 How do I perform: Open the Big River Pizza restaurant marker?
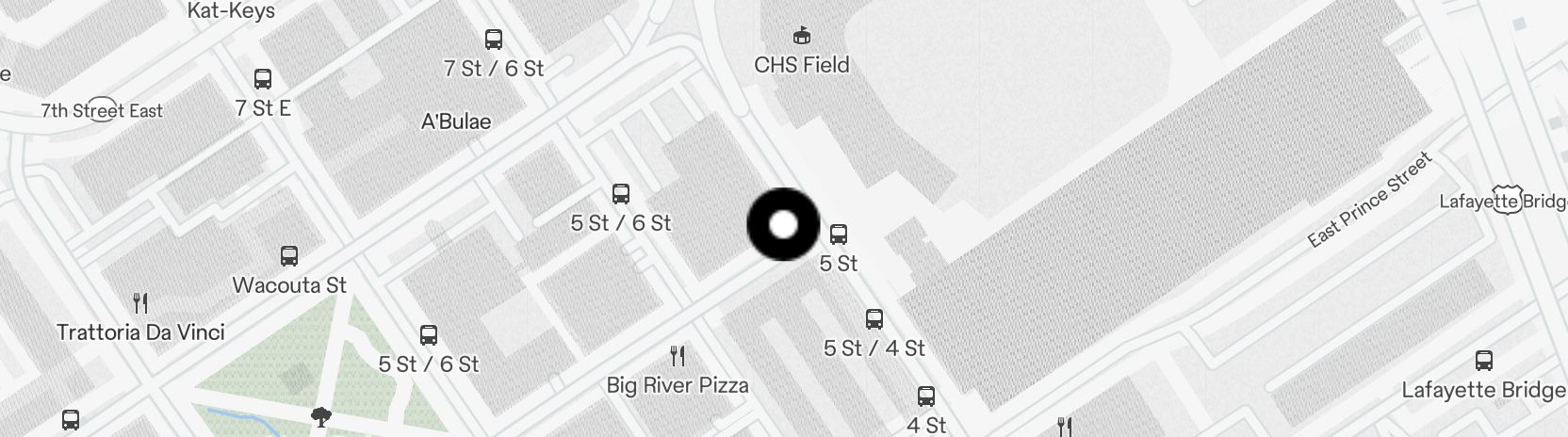[677, 356]
